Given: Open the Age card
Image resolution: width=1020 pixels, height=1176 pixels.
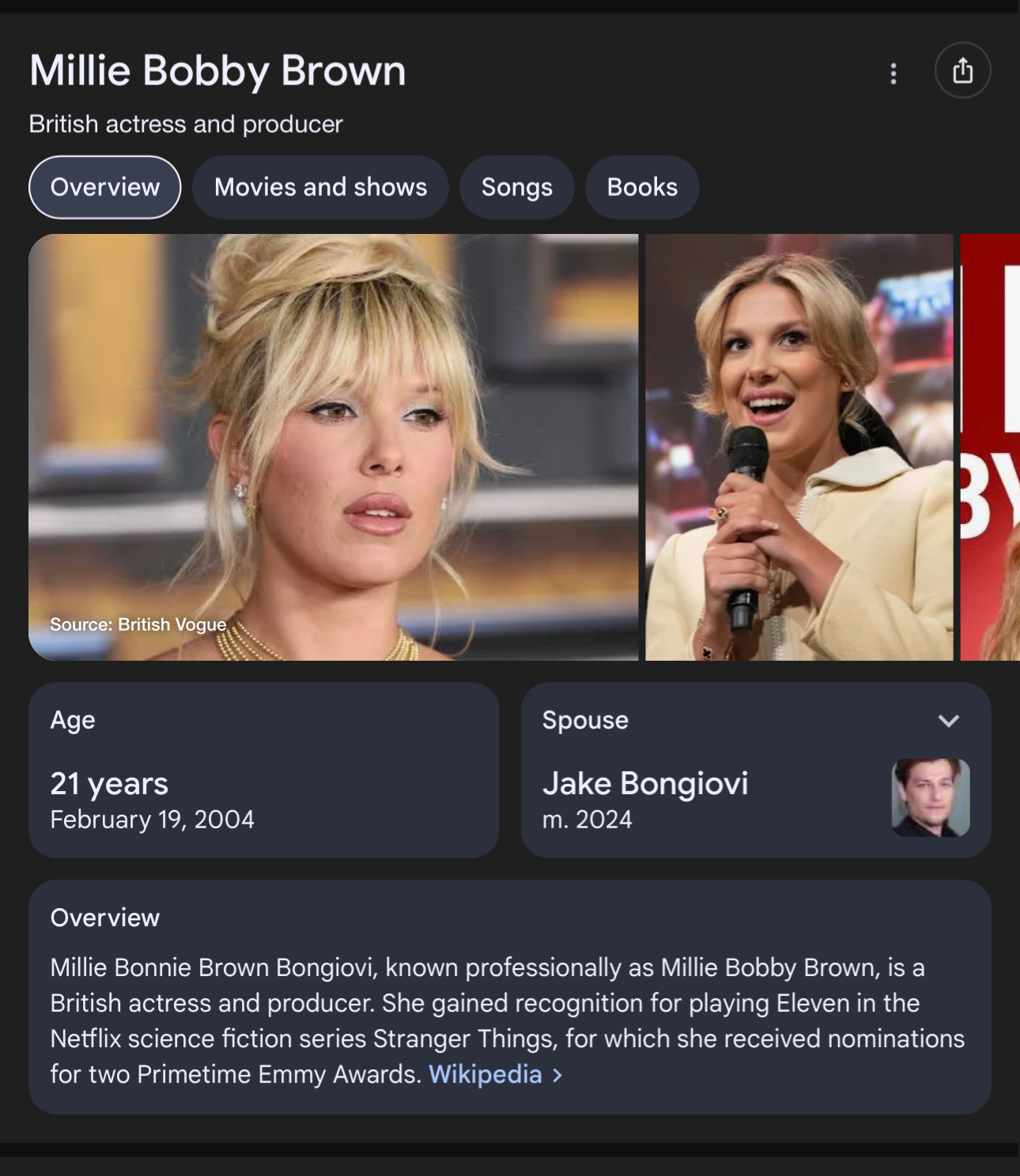Looking at the screenshot, I should click(263, 771).
